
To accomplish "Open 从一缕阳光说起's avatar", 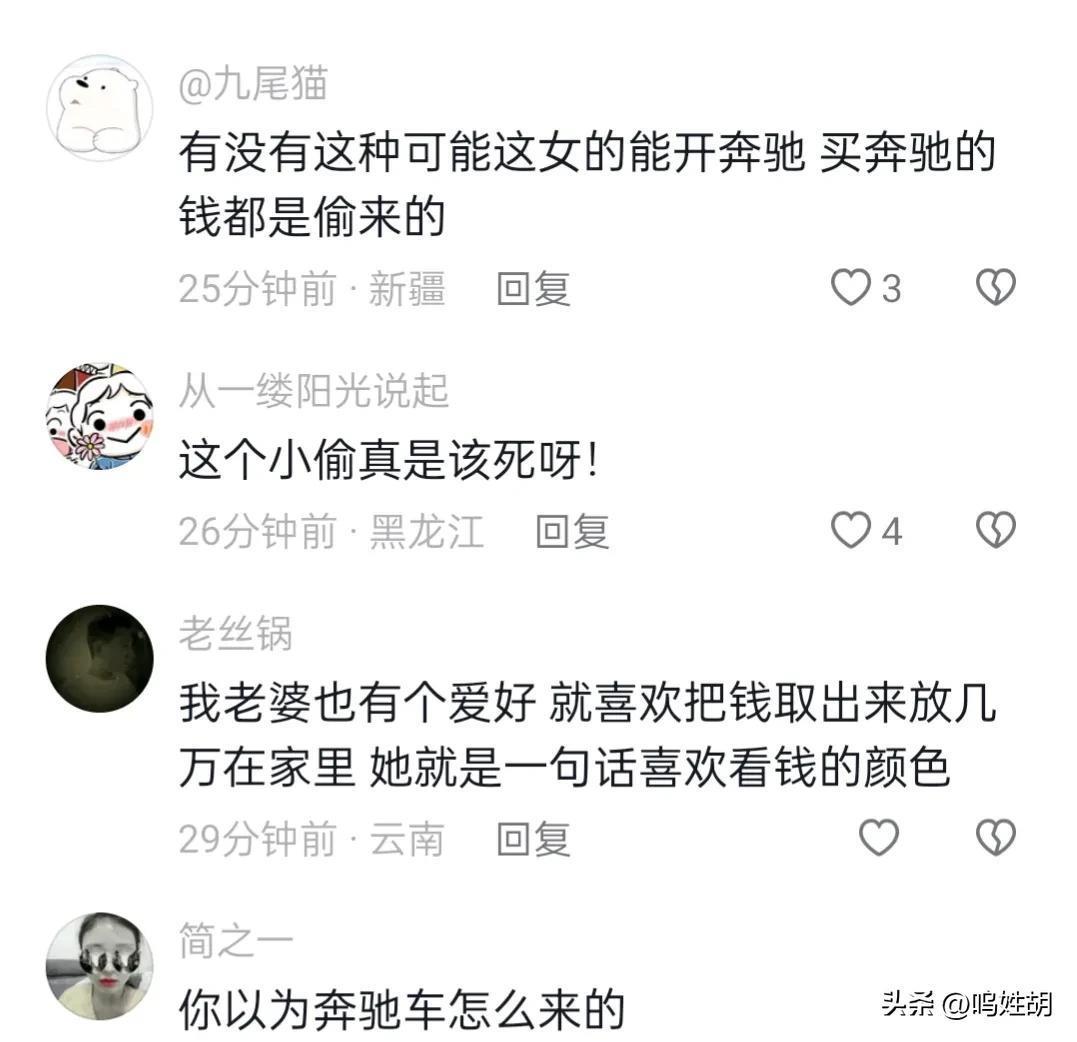I will (100, 415).
